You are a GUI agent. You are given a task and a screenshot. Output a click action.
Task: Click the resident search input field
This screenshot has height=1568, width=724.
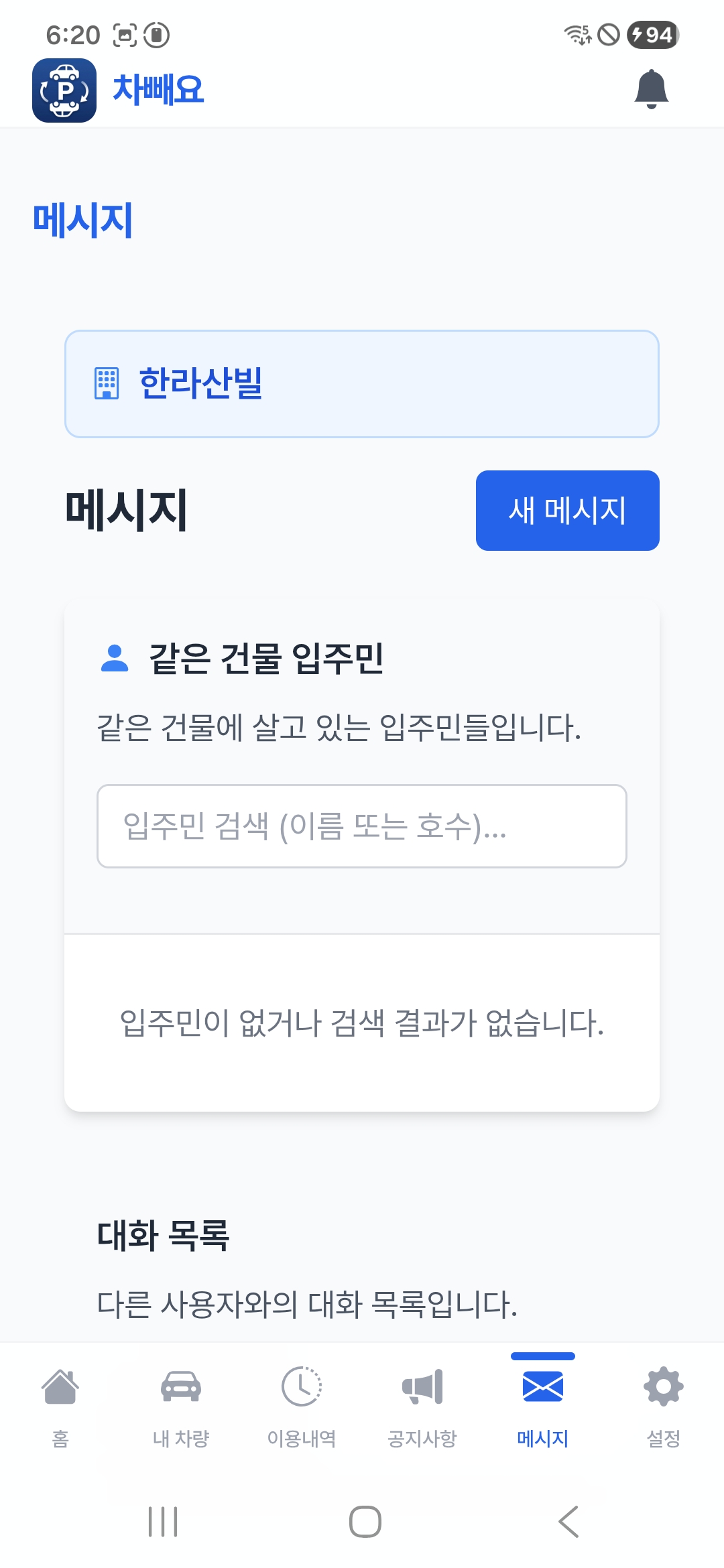[x=362, y=826]
